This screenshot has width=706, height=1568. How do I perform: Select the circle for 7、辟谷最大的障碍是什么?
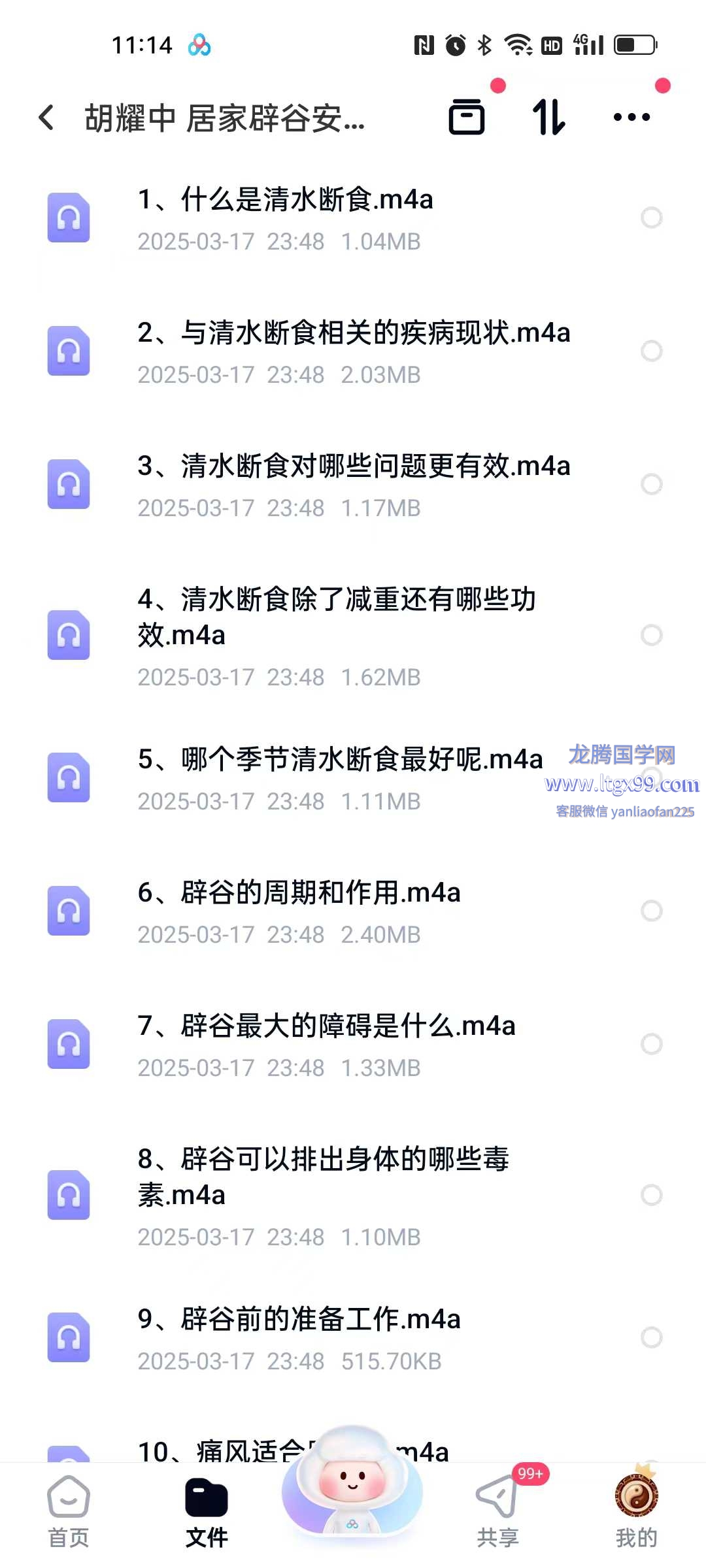[652, 1044]
